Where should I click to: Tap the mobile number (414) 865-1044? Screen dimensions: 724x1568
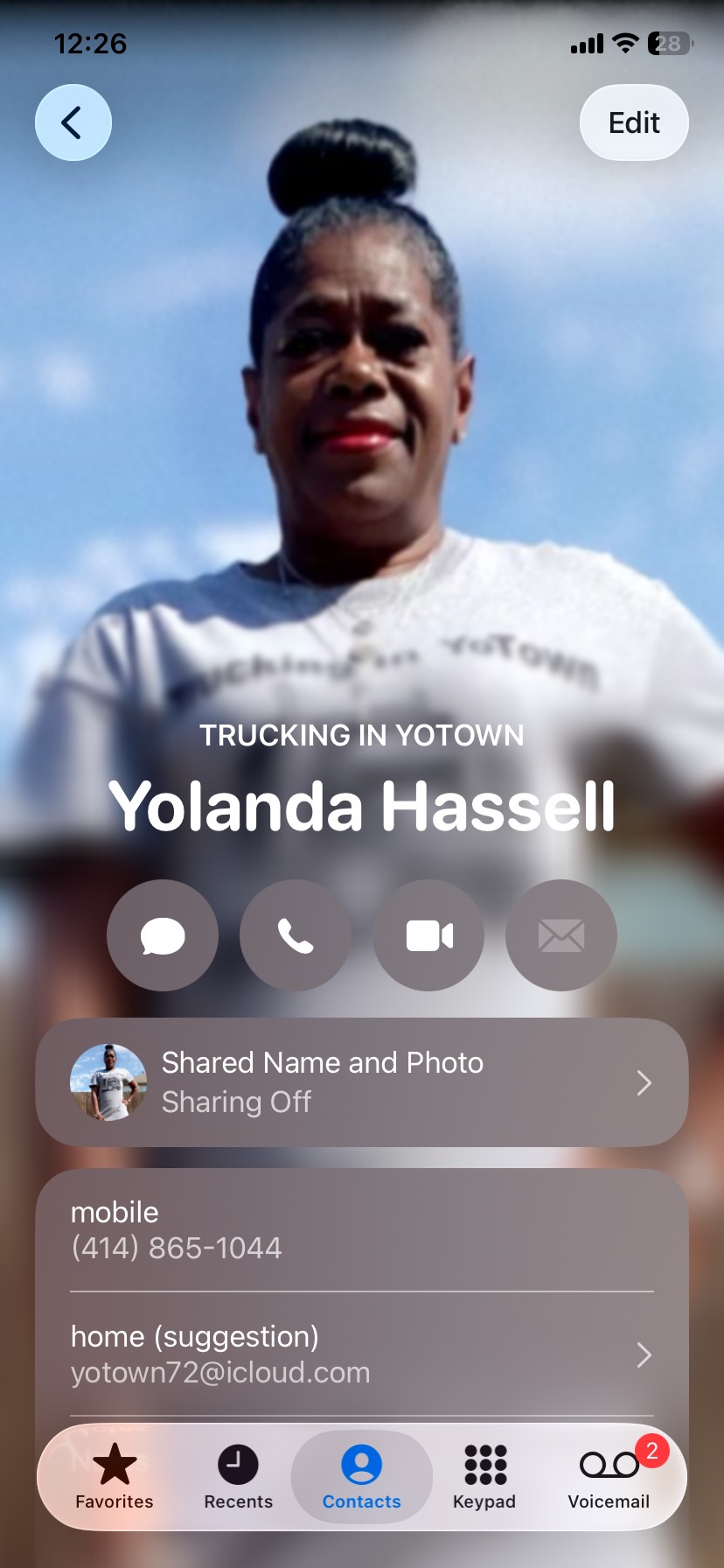coord(177,1247)
